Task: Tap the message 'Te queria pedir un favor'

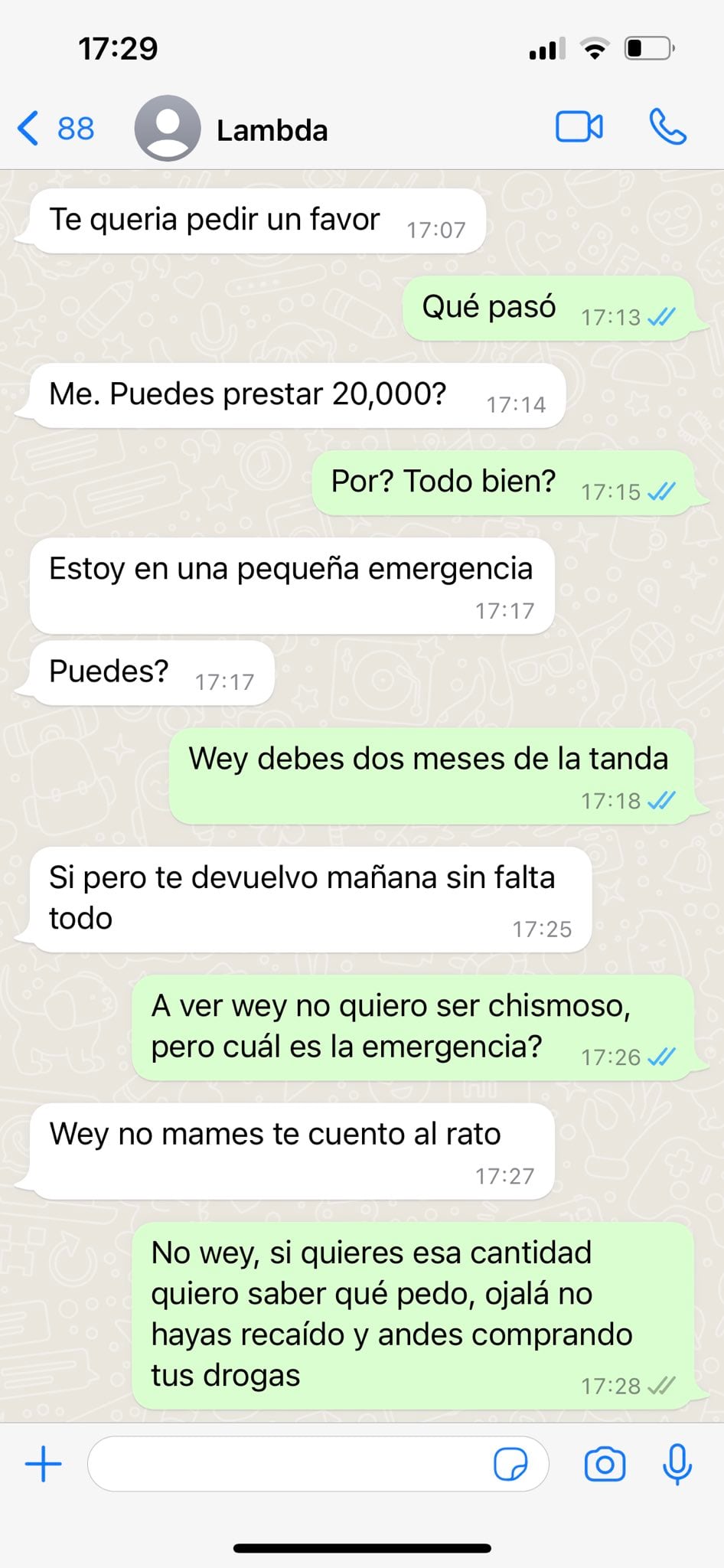Action: point(214,220)
